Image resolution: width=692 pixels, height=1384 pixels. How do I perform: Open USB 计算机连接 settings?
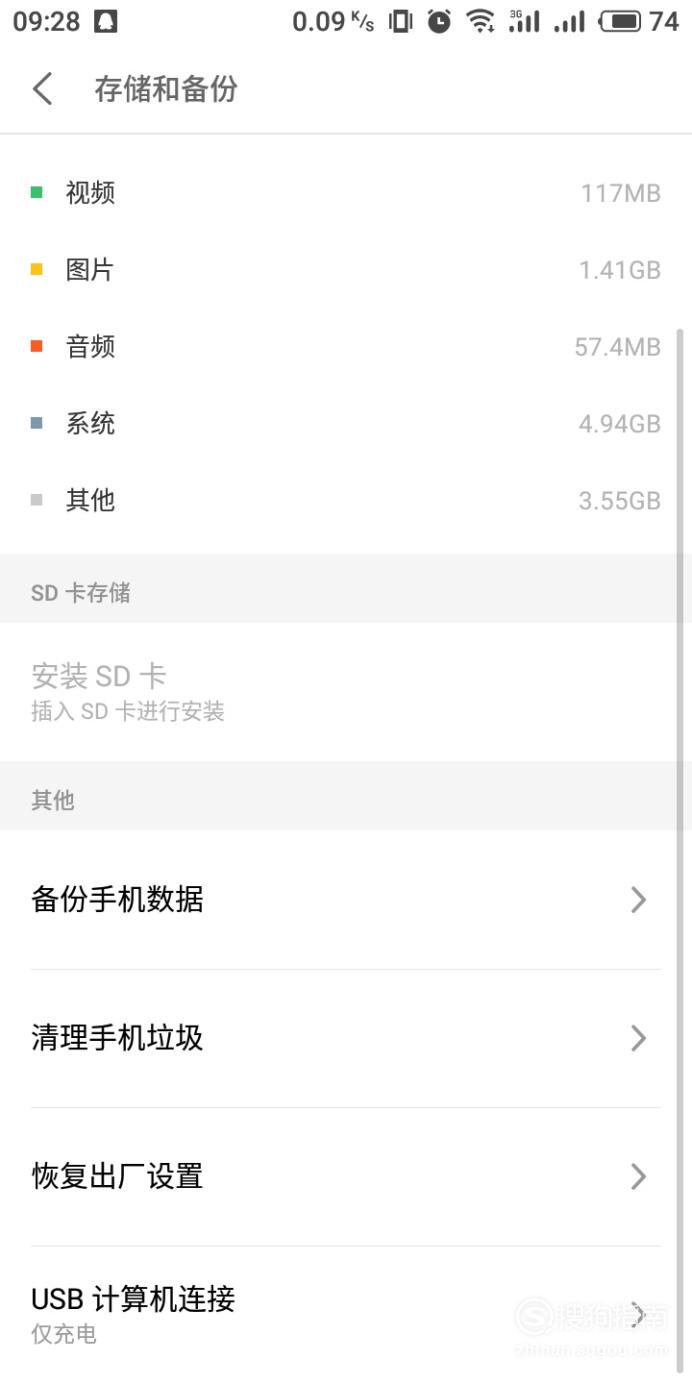346,1314
